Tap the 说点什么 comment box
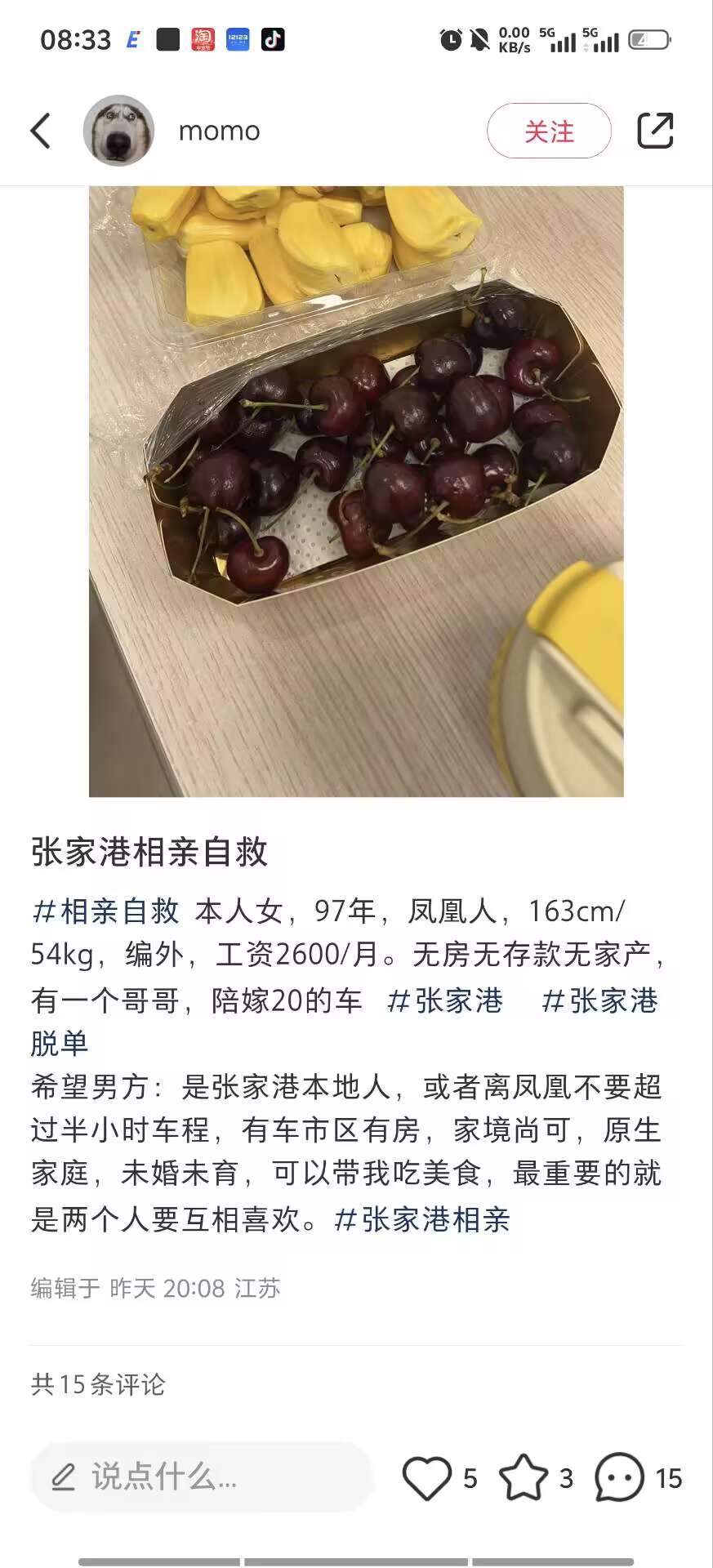The height and width of the screenshot is (1568, 713). 200,1477
